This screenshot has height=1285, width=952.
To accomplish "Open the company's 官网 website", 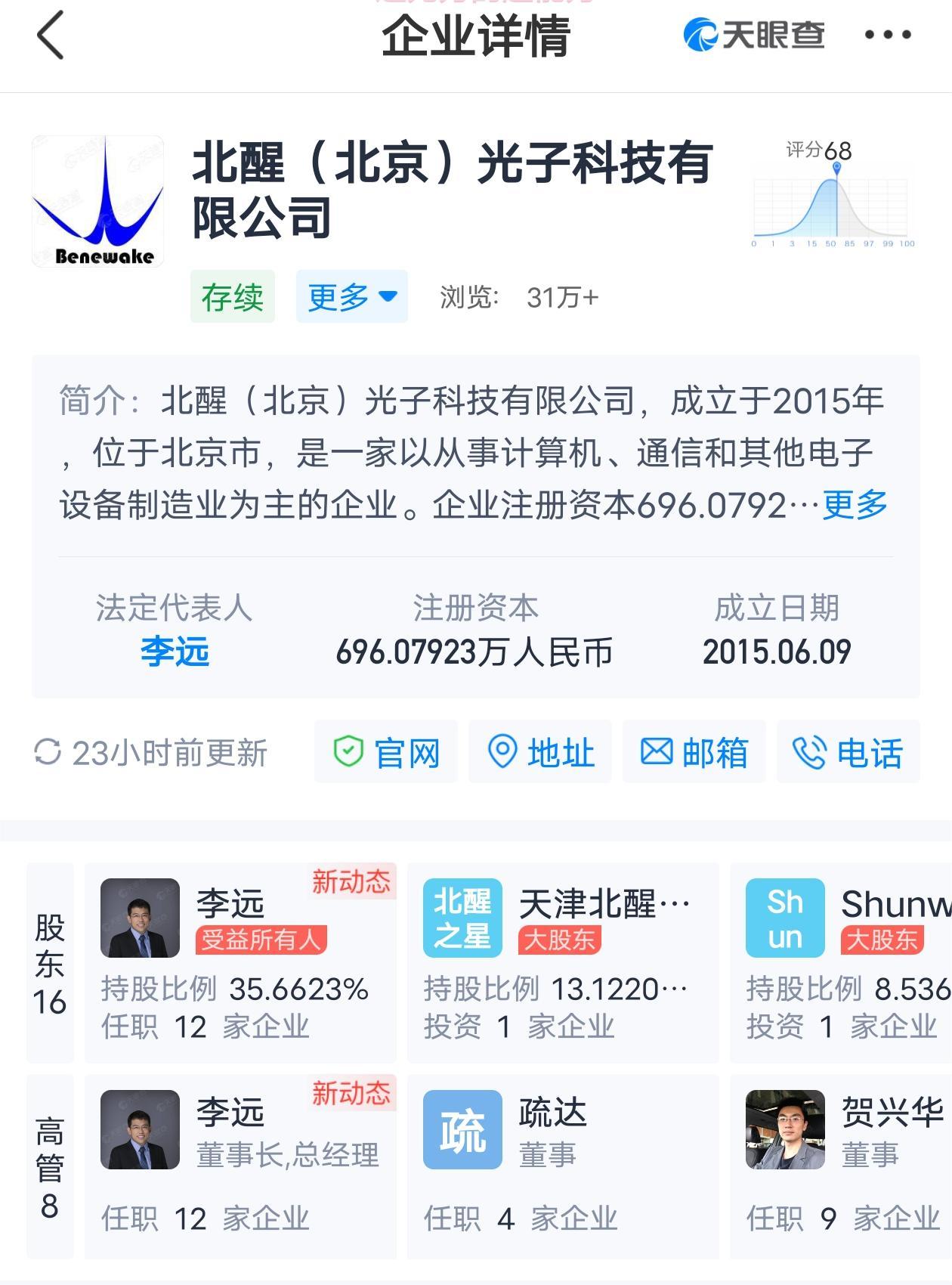I will [x=386, y=752].
